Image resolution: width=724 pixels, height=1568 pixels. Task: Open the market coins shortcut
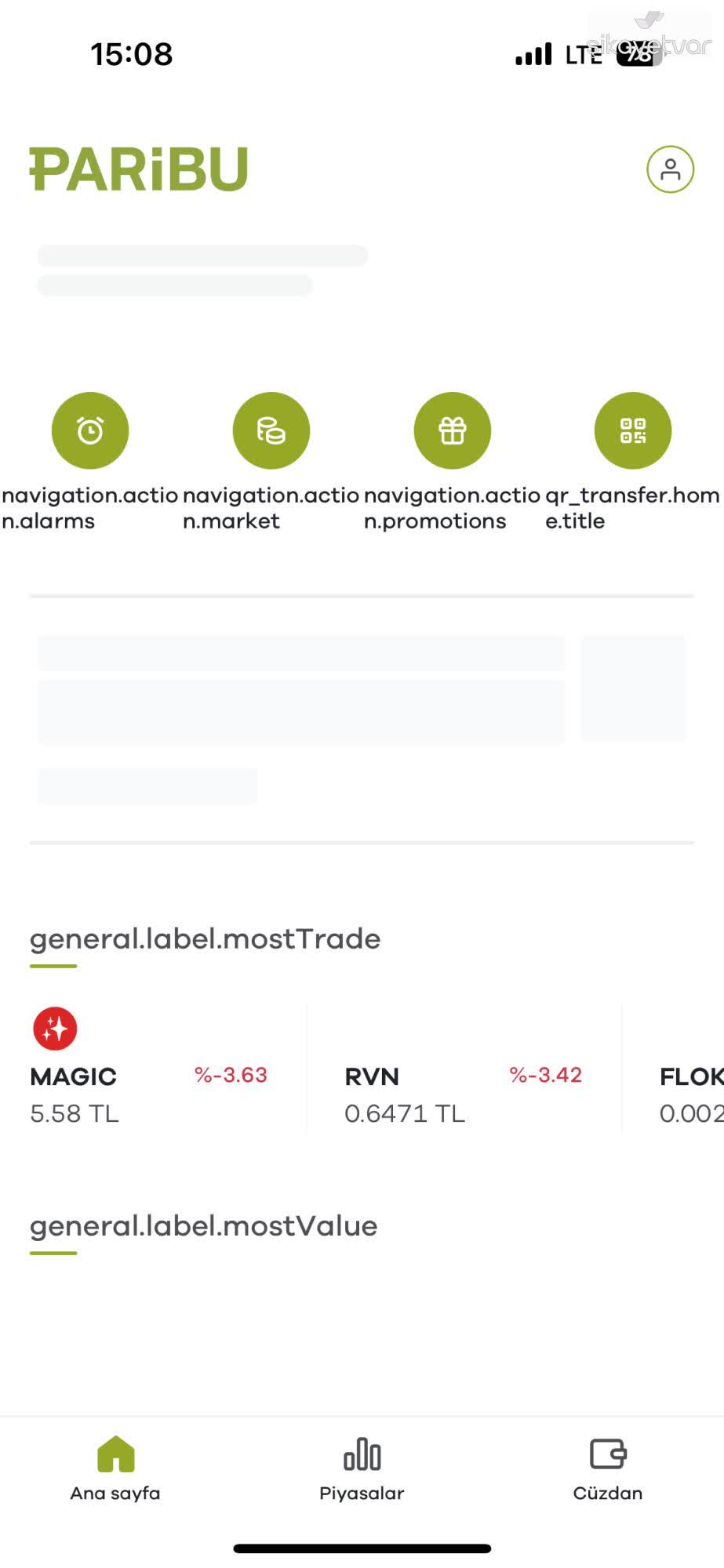(271, 430)
